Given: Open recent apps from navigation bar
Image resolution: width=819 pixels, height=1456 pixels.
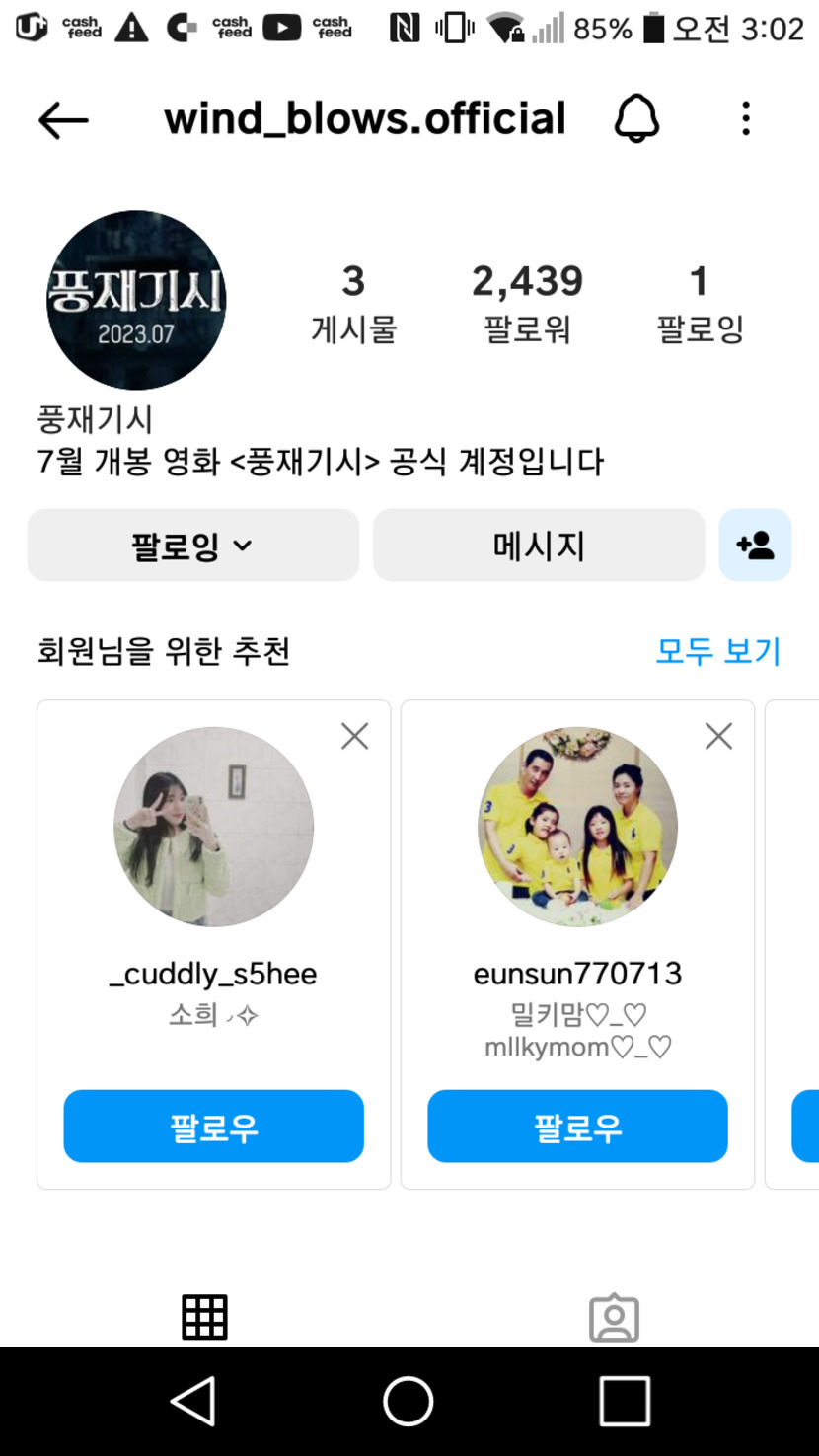Looking at the screenshot, I should (x=625, y=1401).
